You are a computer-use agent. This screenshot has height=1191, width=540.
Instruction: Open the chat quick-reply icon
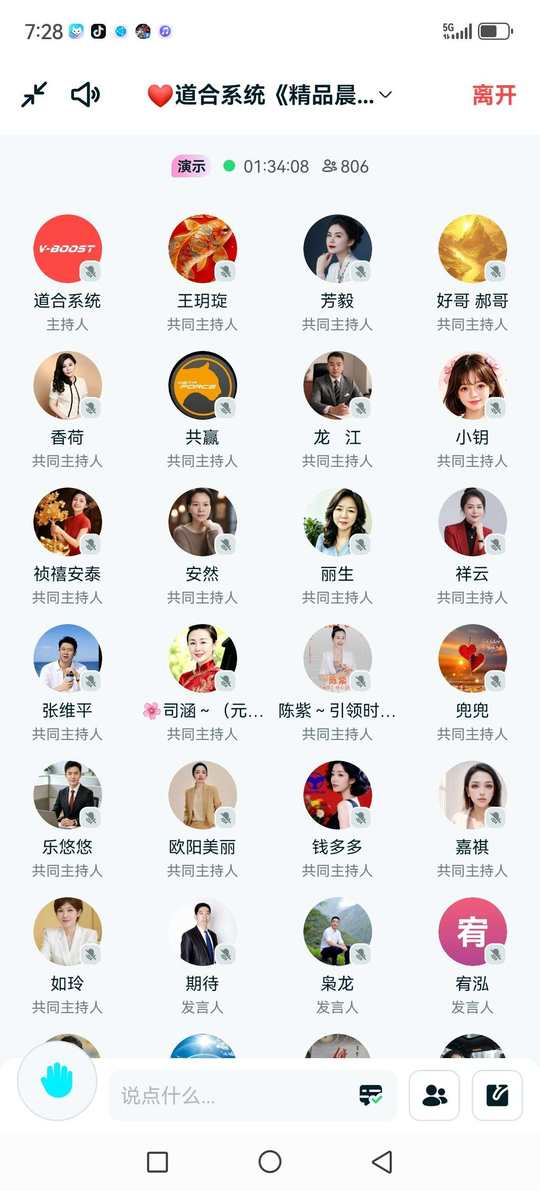coord(371,1095)
